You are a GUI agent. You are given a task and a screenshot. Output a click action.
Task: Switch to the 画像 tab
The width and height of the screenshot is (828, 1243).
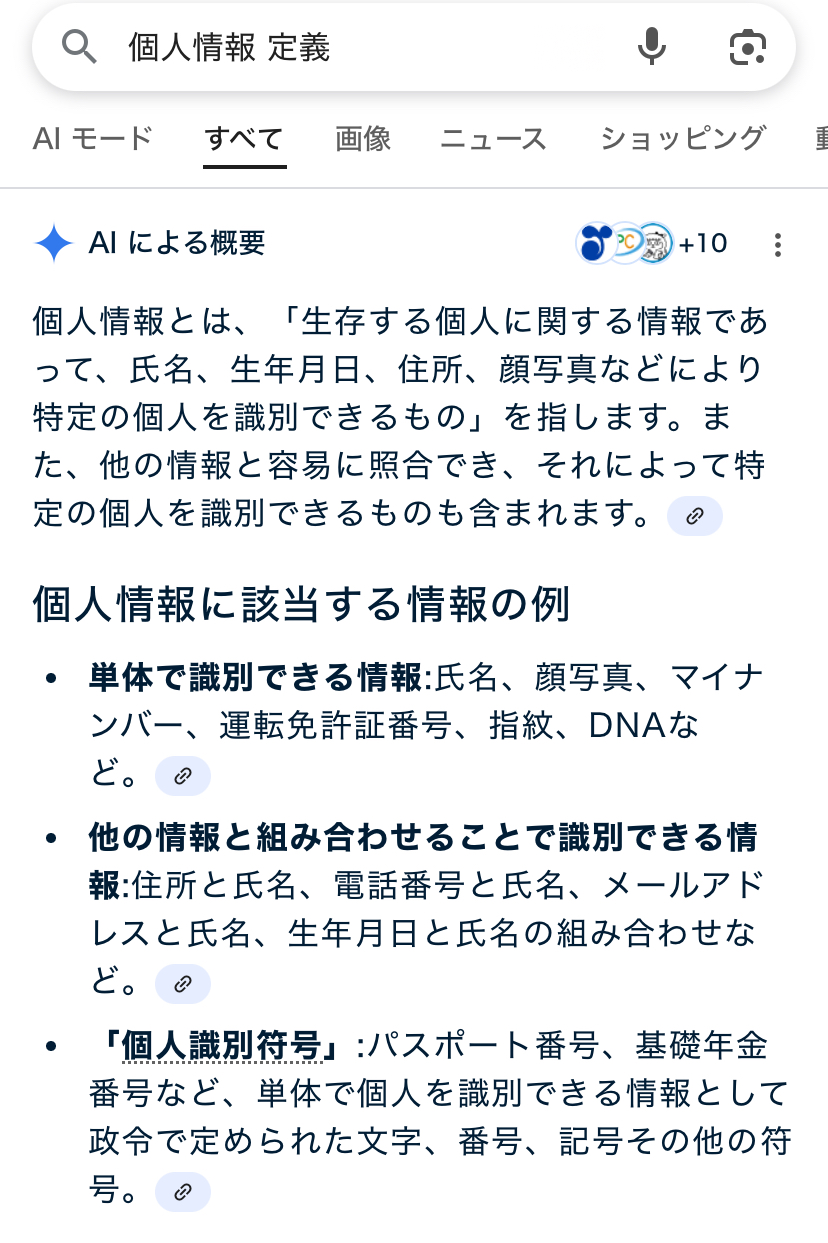pos(363,138)
